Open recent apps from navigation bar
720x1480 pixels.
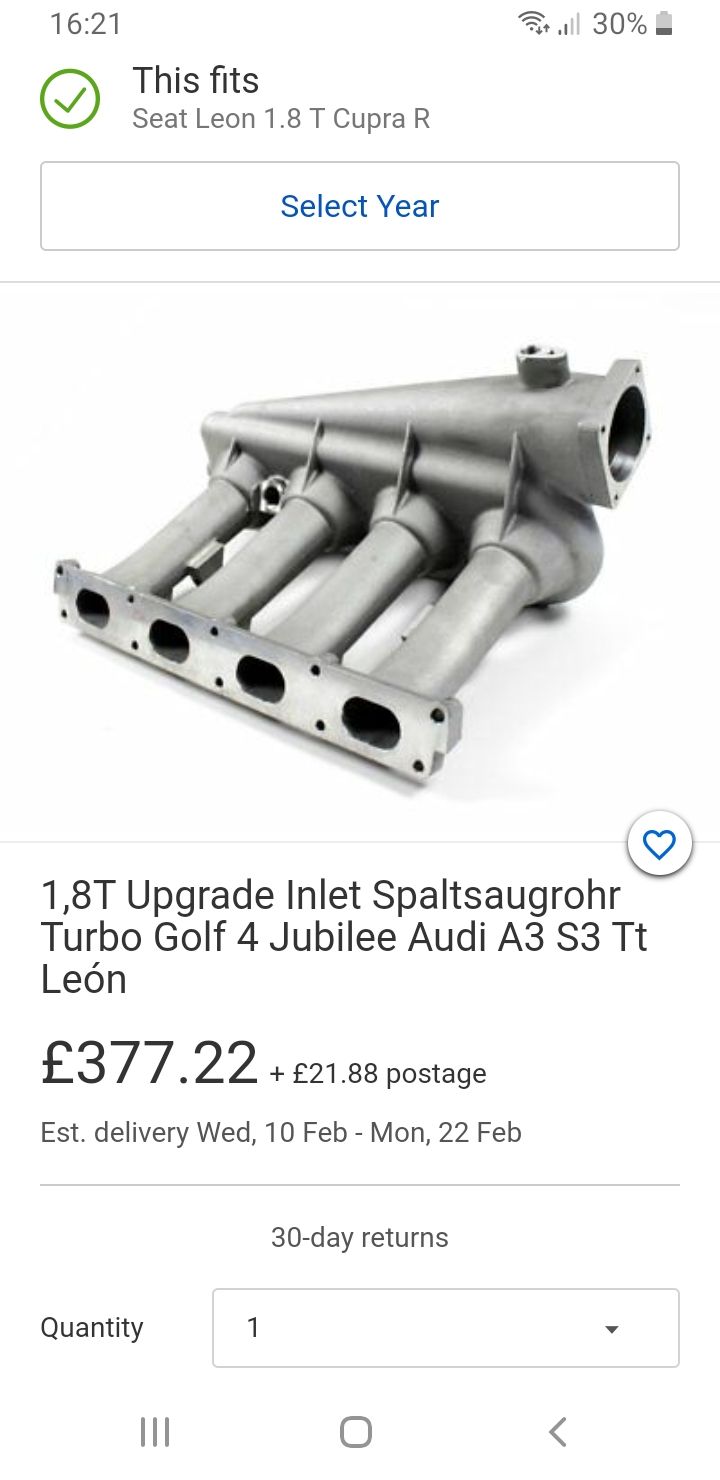155,1432
